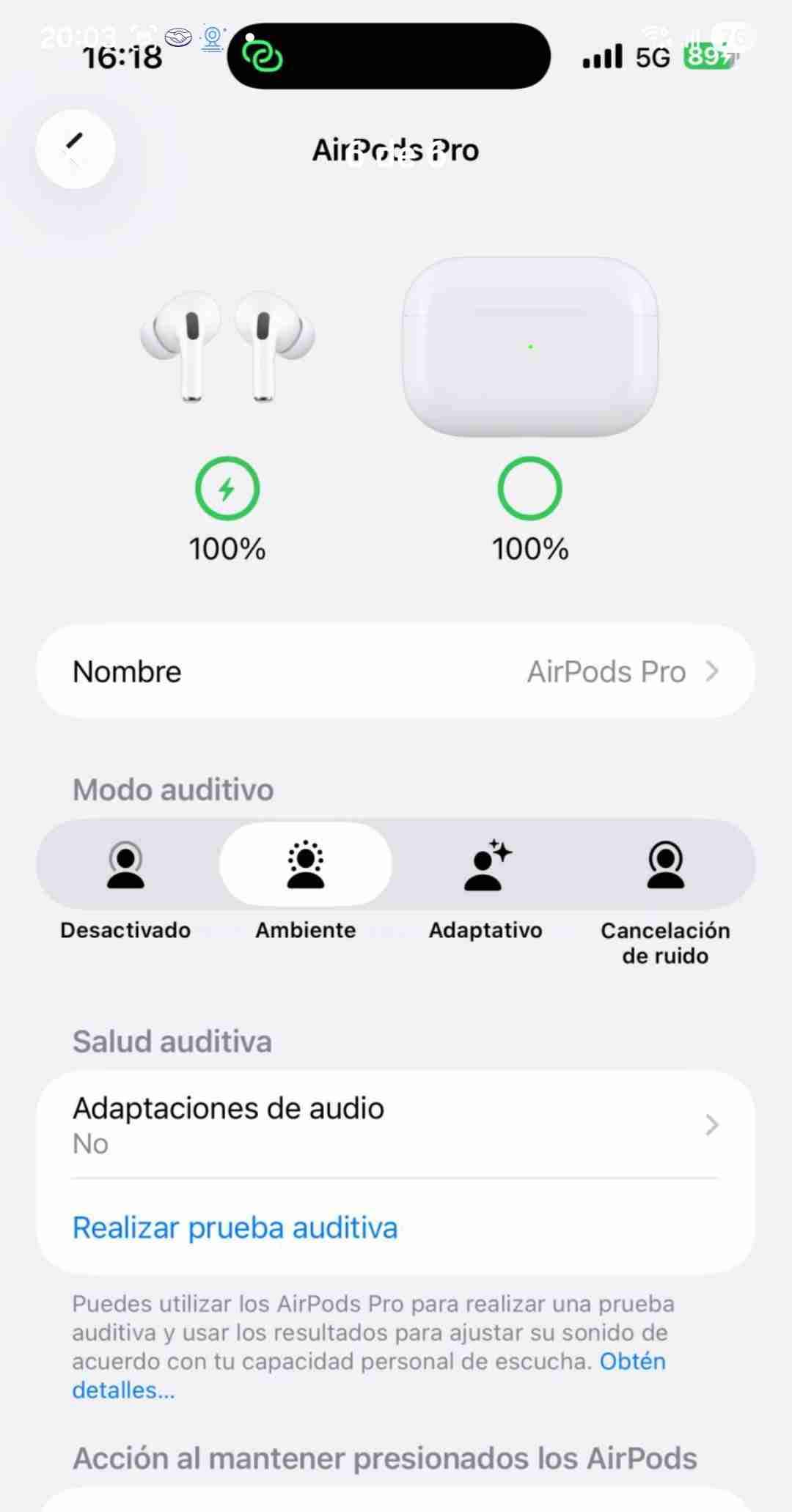Image resolution: width=792 pixels, height=1512 pixels.
Task: Tap the cellular signal bars icon
Action: (601, 56)
